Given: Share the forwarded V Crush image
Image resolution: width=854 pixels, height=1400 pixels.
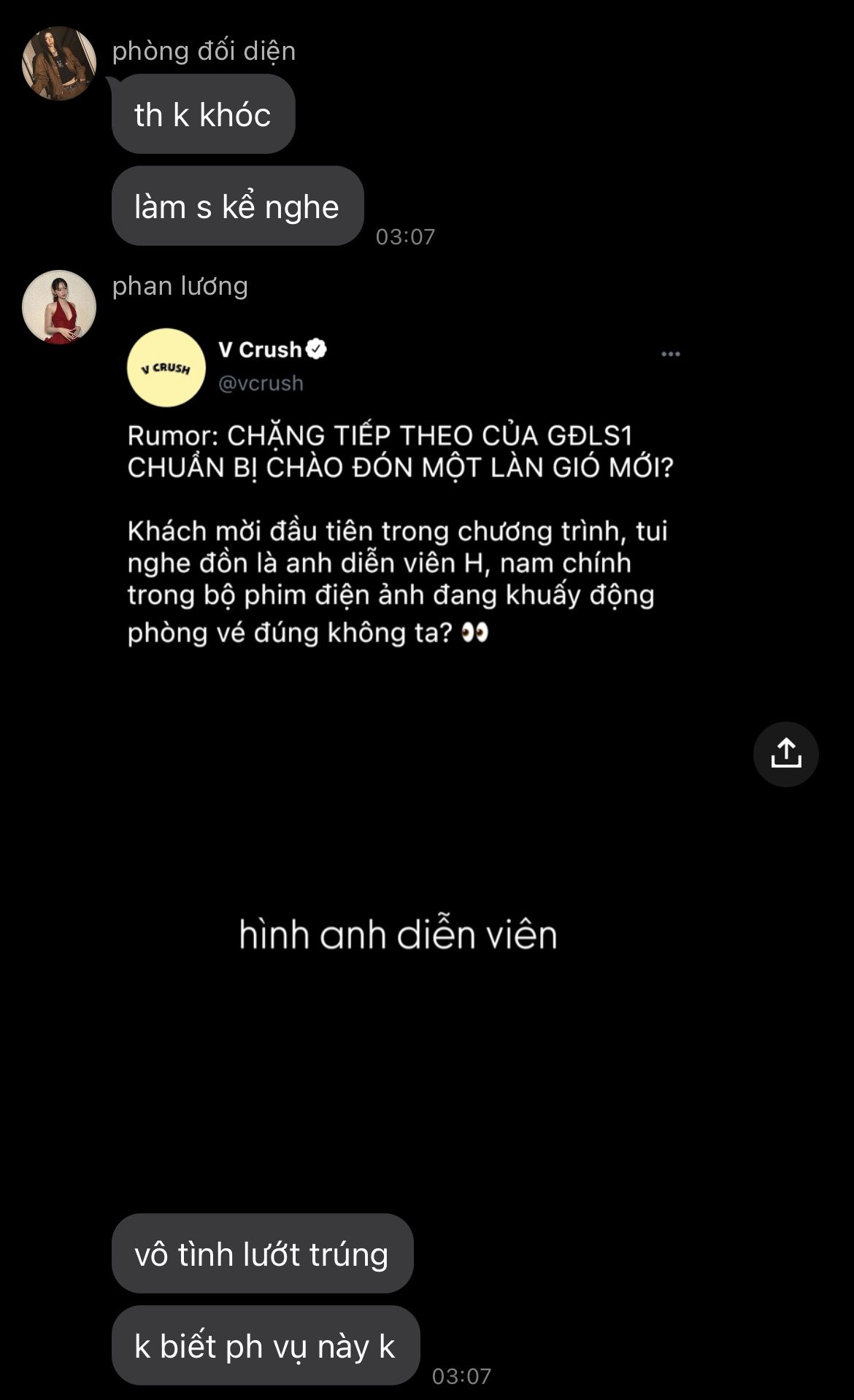Looking at the screenshot, I should (785, 754).
